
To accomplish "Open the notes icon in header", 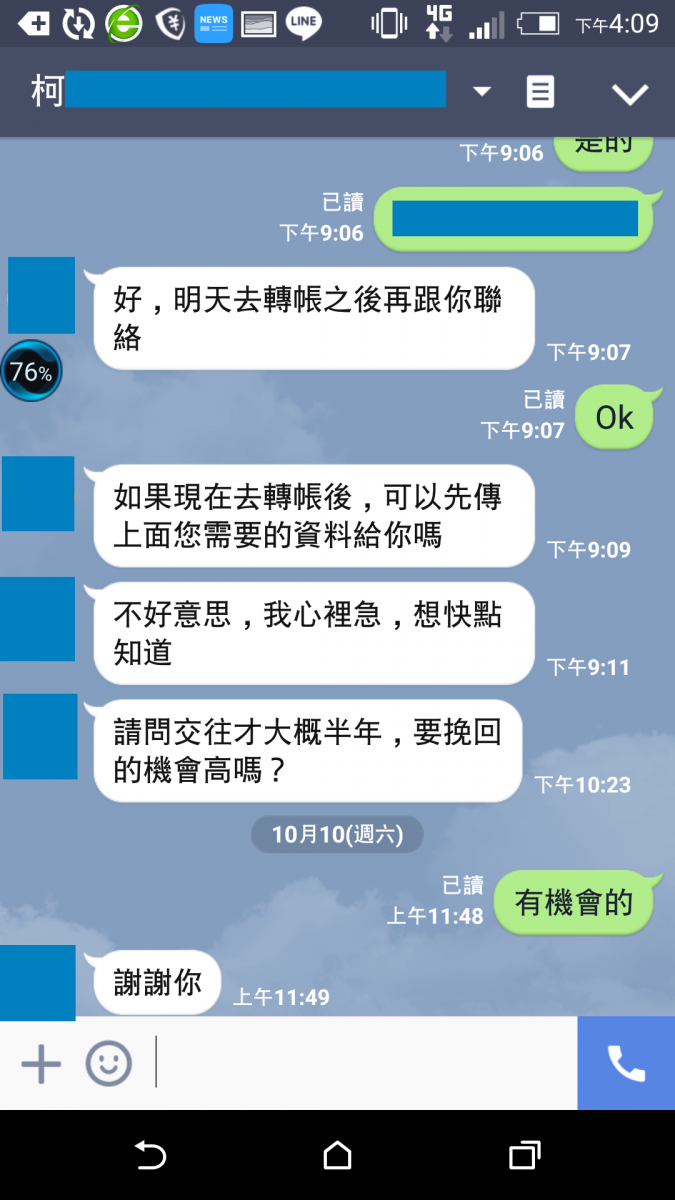I will click(540, 92).
